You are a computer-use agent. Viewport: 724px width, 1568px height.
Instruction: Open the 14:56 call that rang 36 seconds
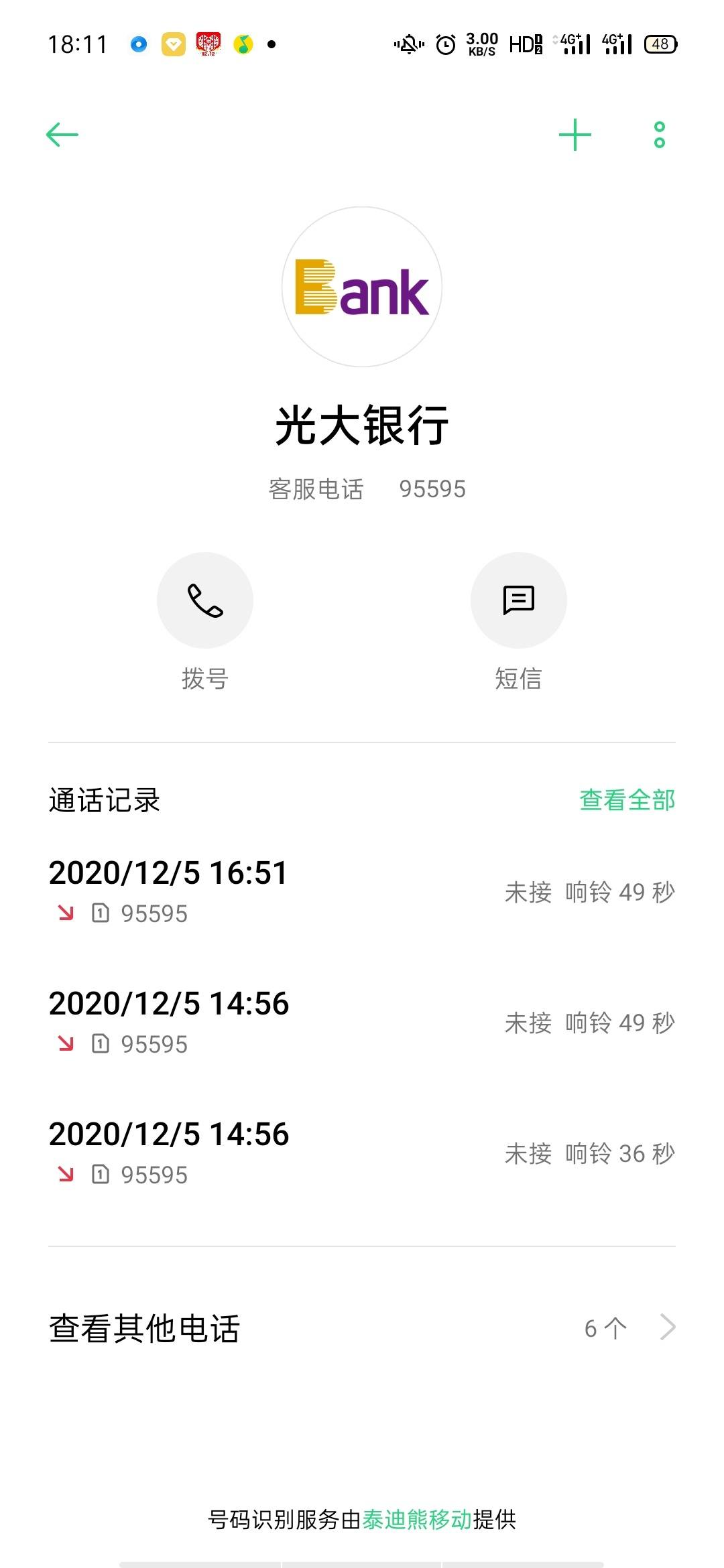362,1153
